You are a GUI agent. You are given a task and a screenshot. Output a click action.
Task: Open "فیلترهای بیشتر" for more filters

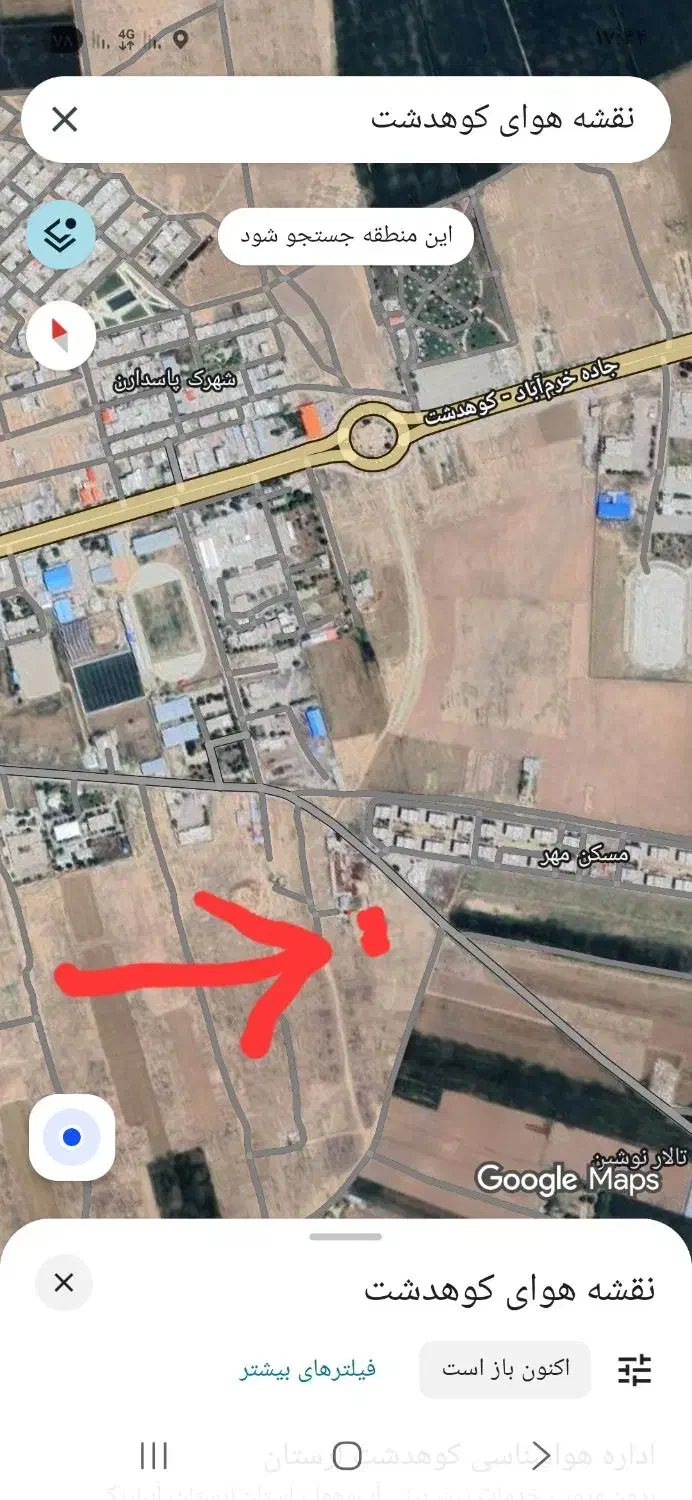tap(308, 1369)
